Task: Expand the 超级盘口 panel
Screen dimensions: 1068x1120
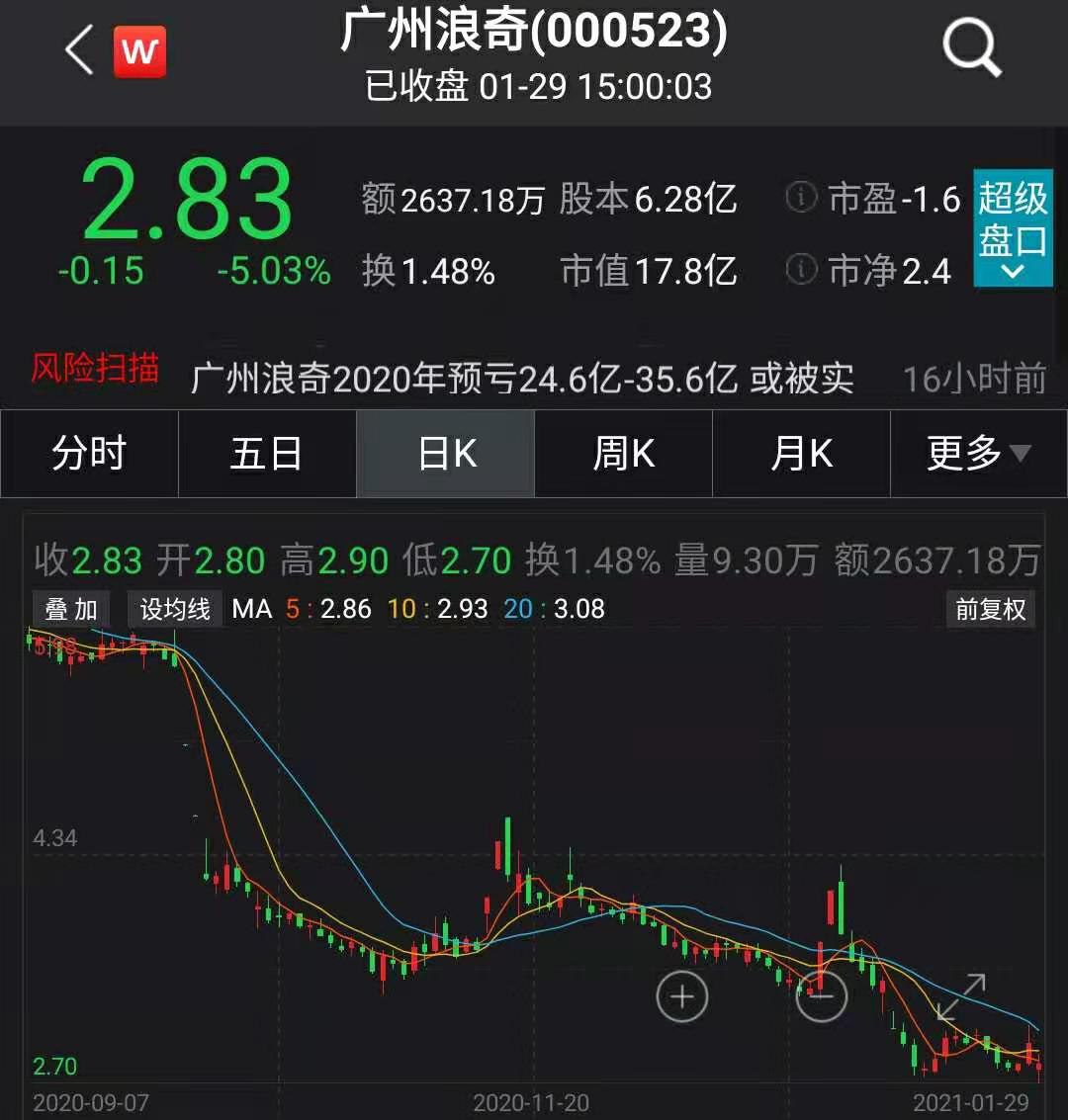Action: (1013, 228)
